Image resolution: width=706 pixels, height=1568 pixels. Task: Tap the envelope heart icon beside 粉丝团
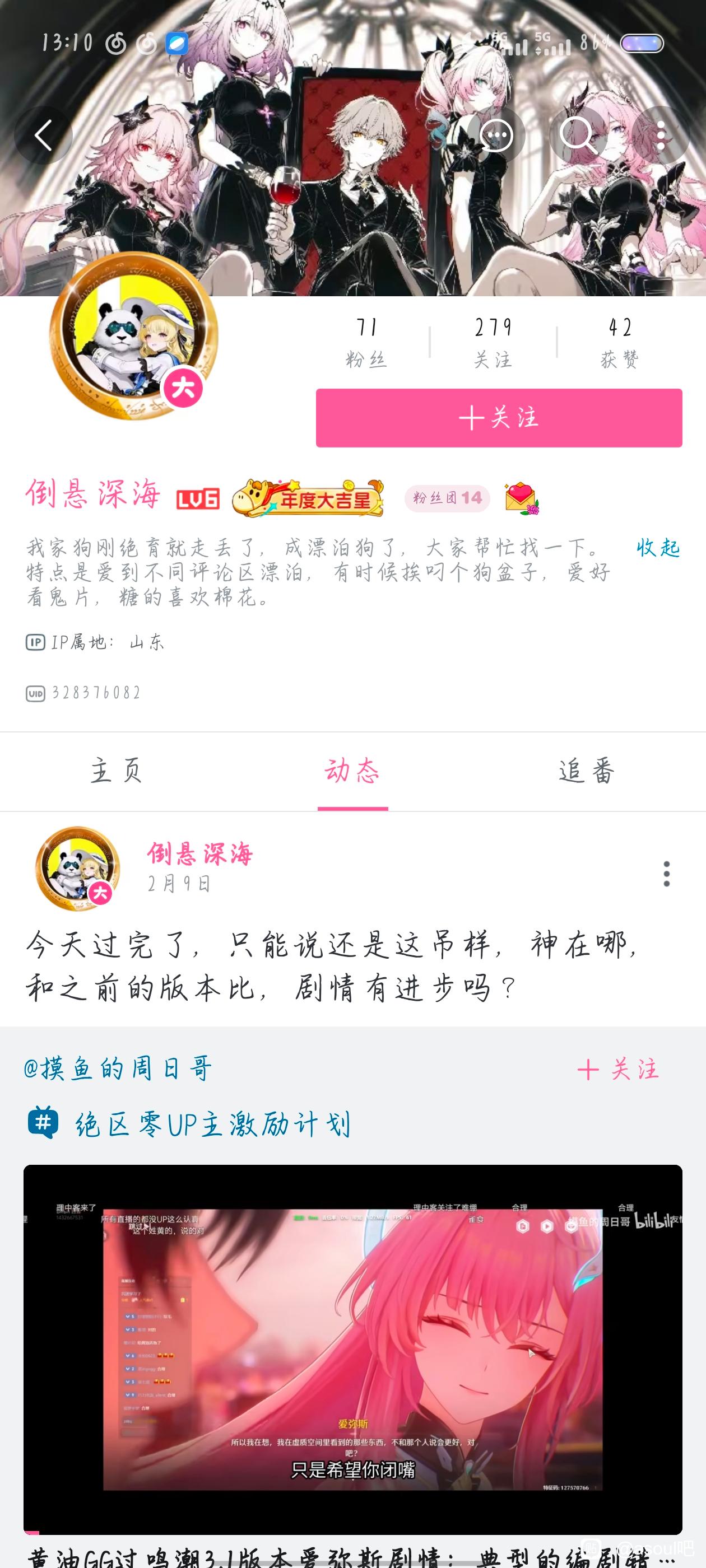coord(522,498)
